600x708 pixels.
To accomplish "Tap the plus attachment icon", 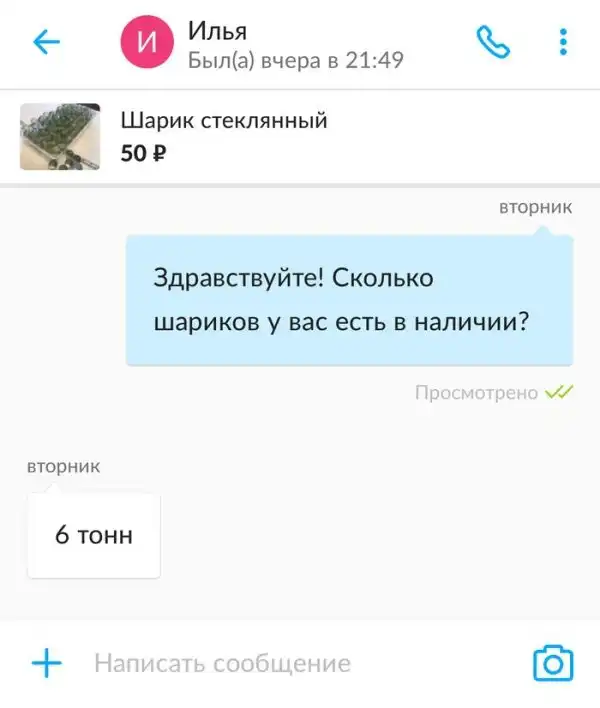I will click(x=47, y=662).
